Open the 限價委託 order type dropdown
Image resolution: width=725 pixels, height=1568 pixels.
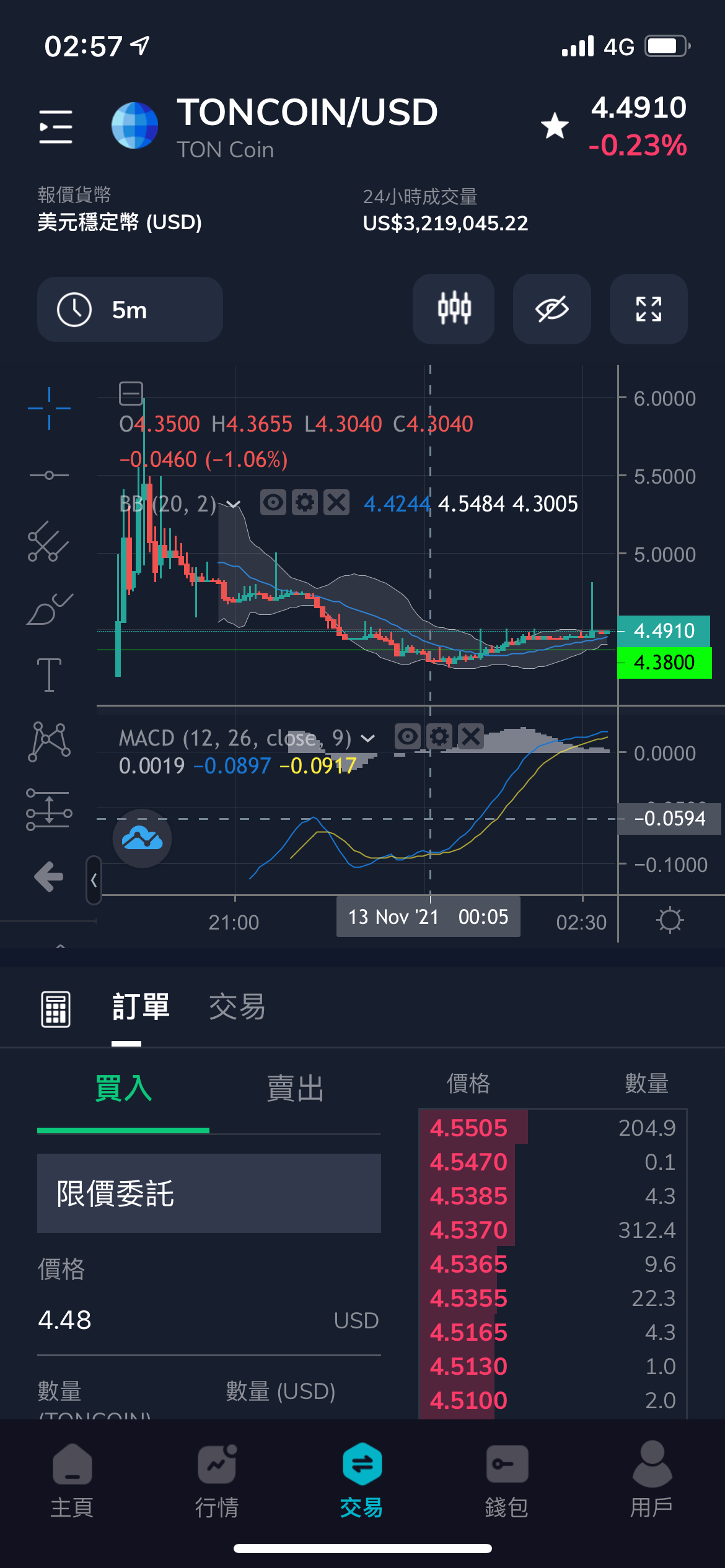click(x=209, y=1193)
